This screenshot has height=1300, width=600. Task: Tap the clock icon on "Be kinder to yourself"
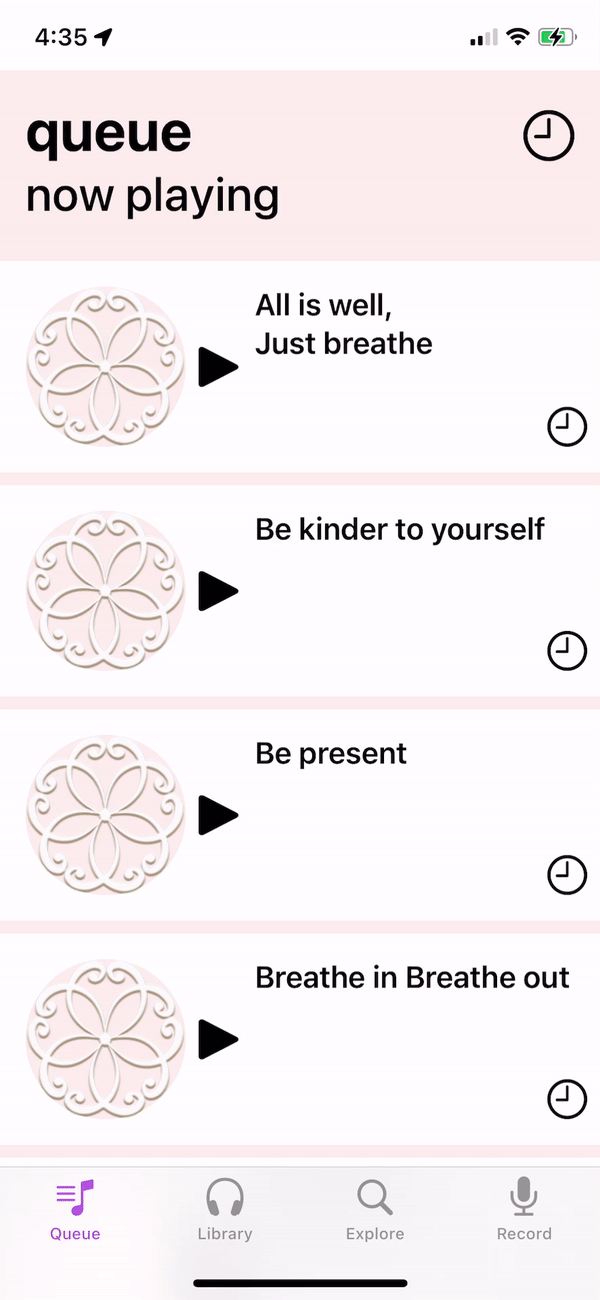[567, 652]
